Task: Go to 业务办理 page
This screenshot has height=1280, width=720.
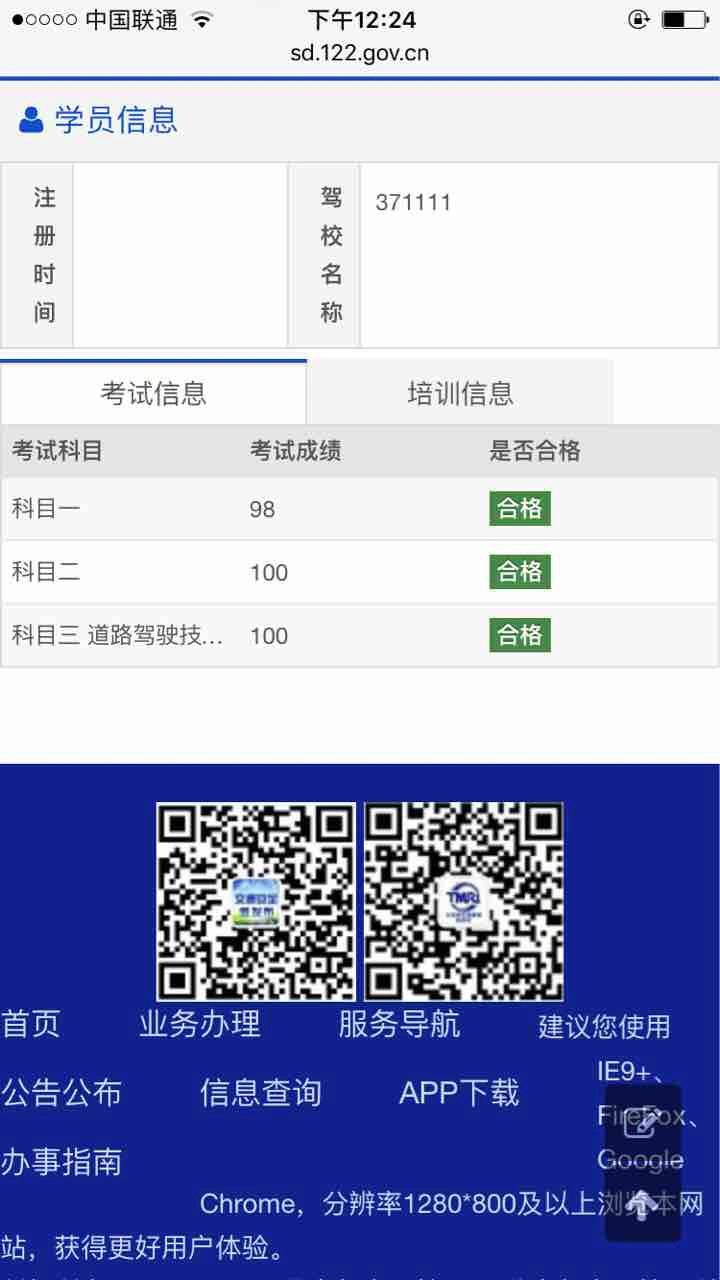Action: click(200, 1024)
